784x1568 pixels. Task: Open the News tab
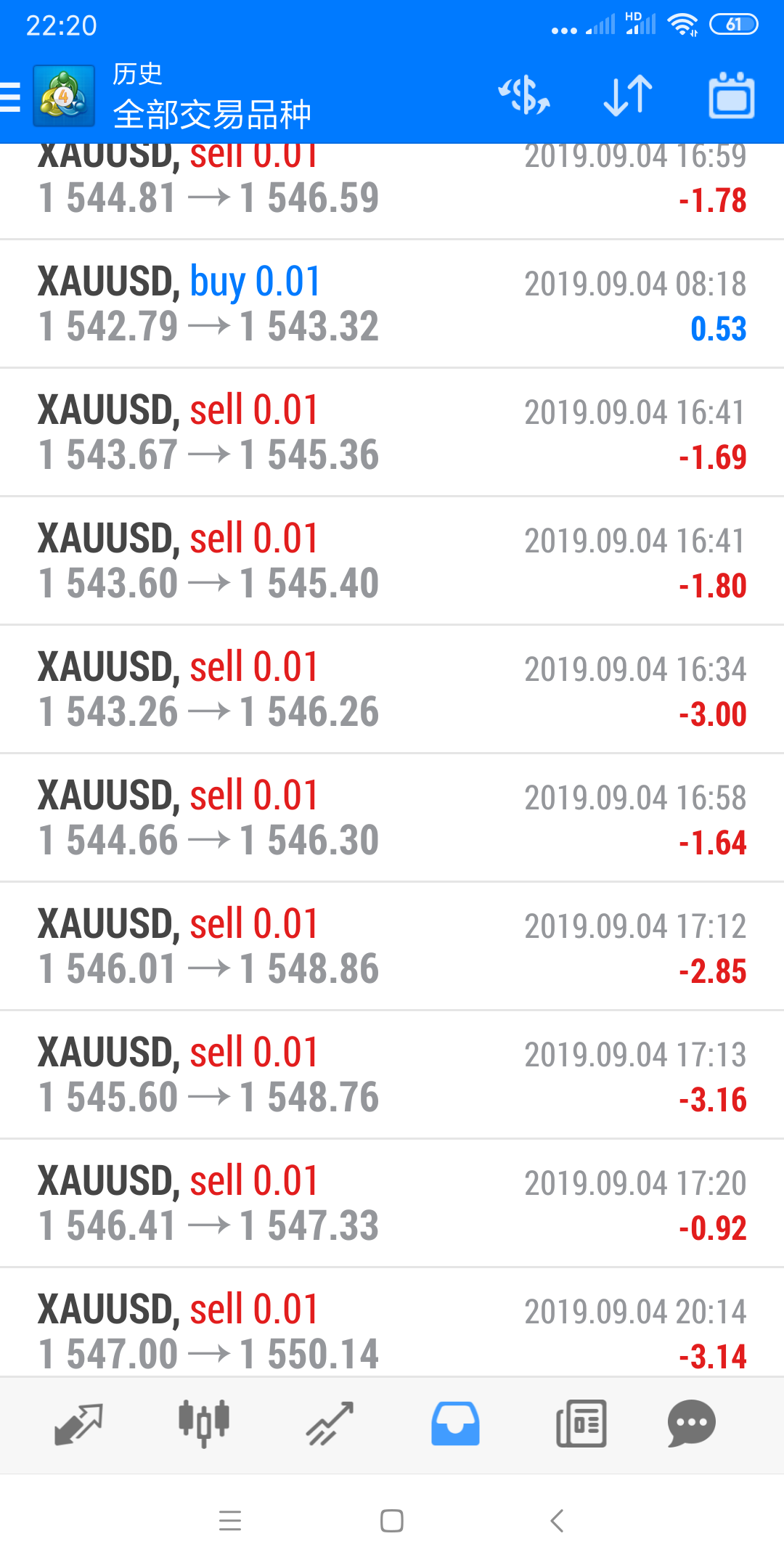[x=581, y=1424]
